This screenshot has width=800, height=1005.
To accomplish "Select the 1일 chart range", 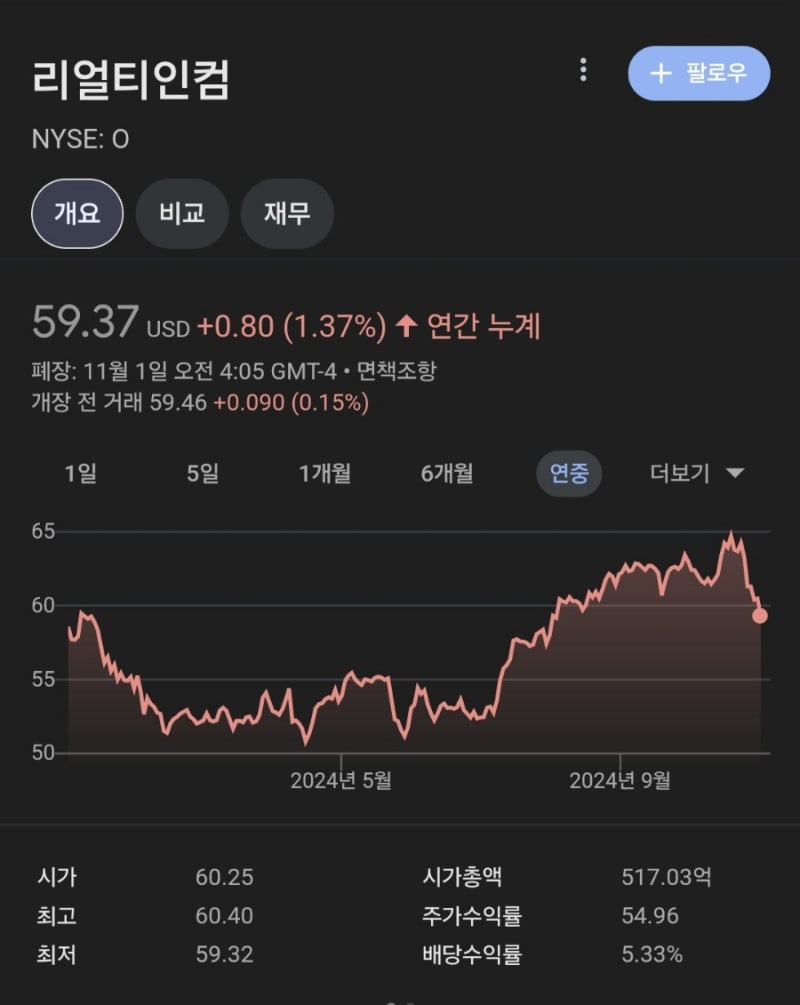I will (82, 474).
